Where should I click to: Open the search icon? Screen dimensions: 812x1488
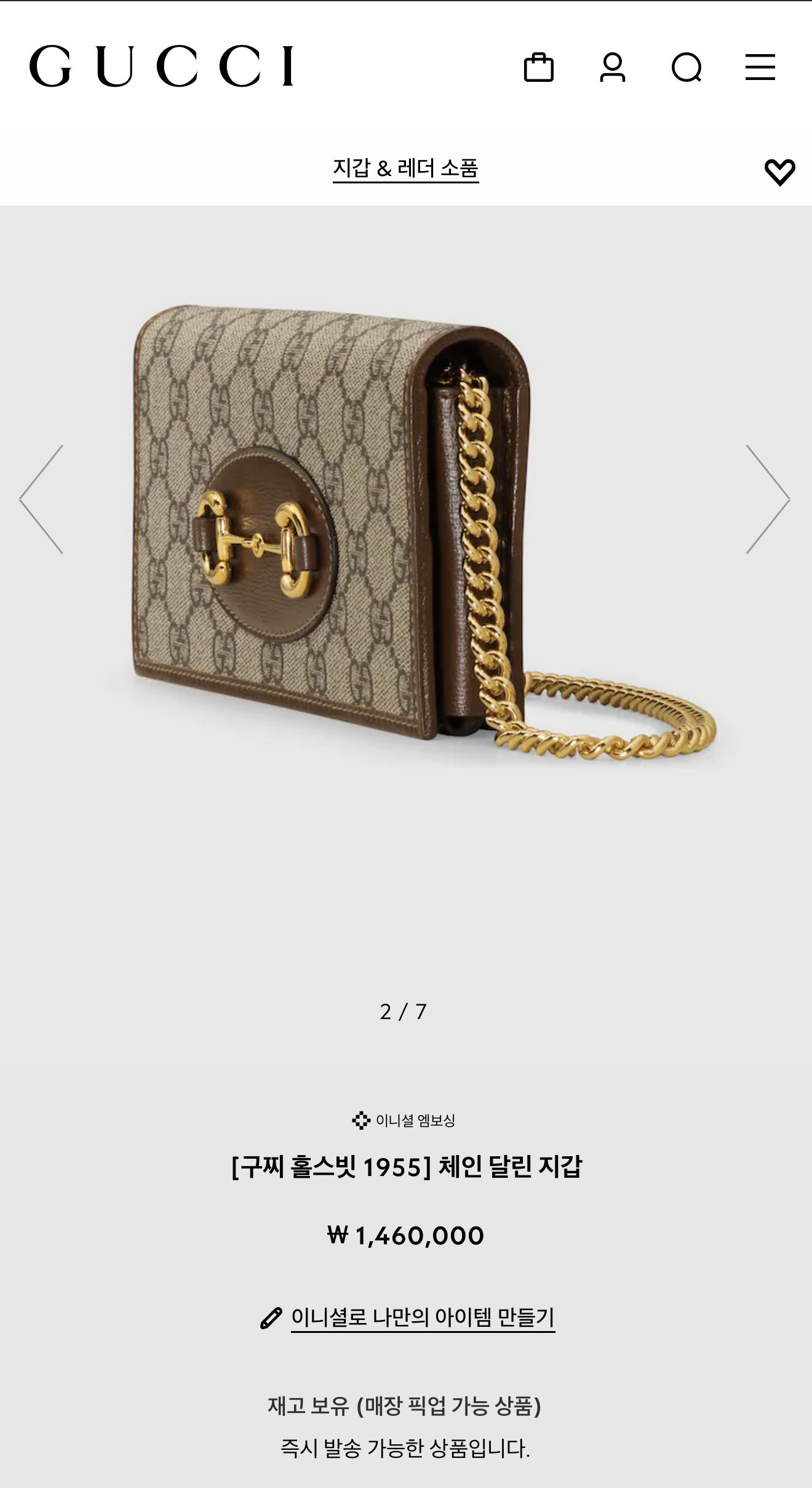point(687,67)
